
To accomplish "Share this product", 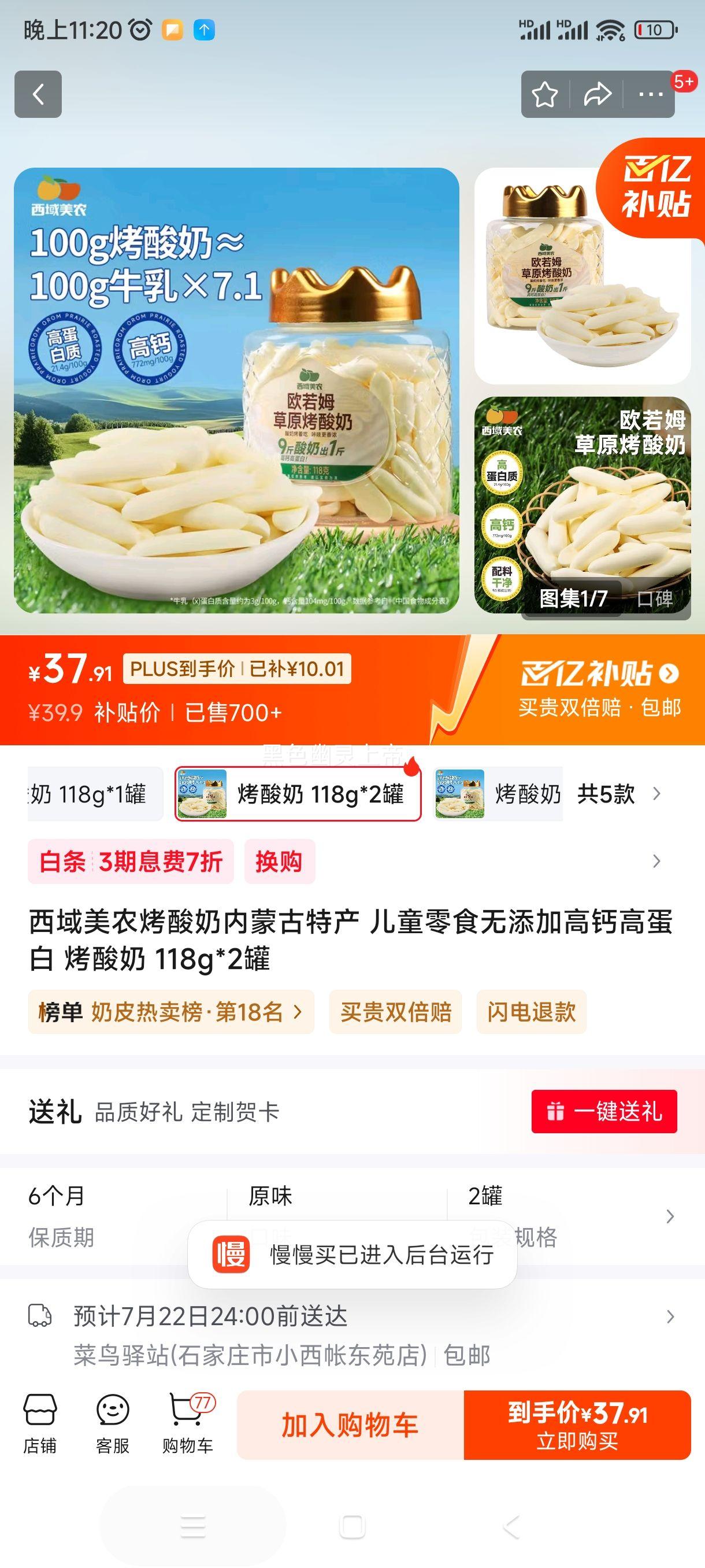I will pos(597,94).
